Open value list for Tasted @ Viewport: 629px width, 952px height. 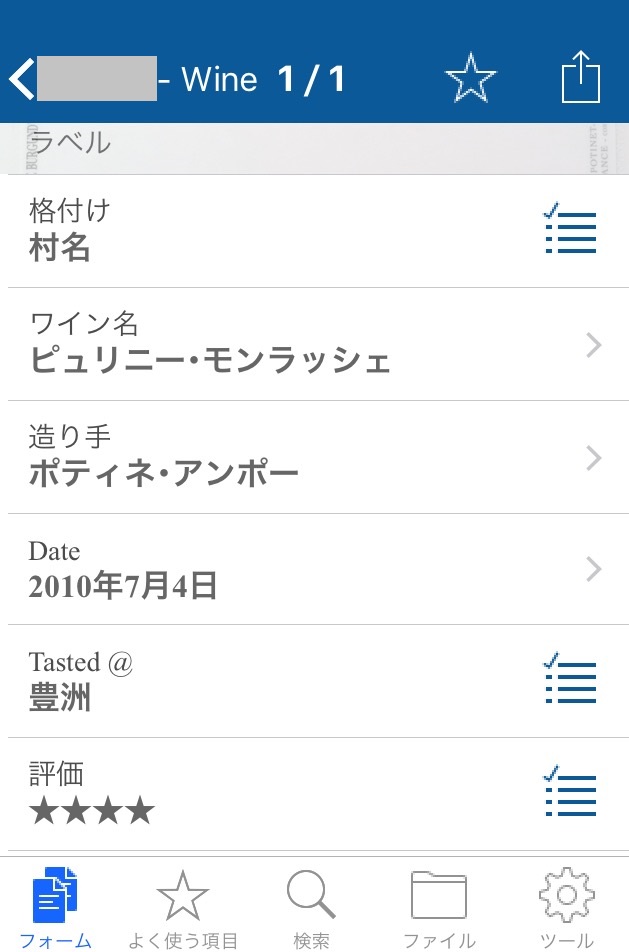570,681
